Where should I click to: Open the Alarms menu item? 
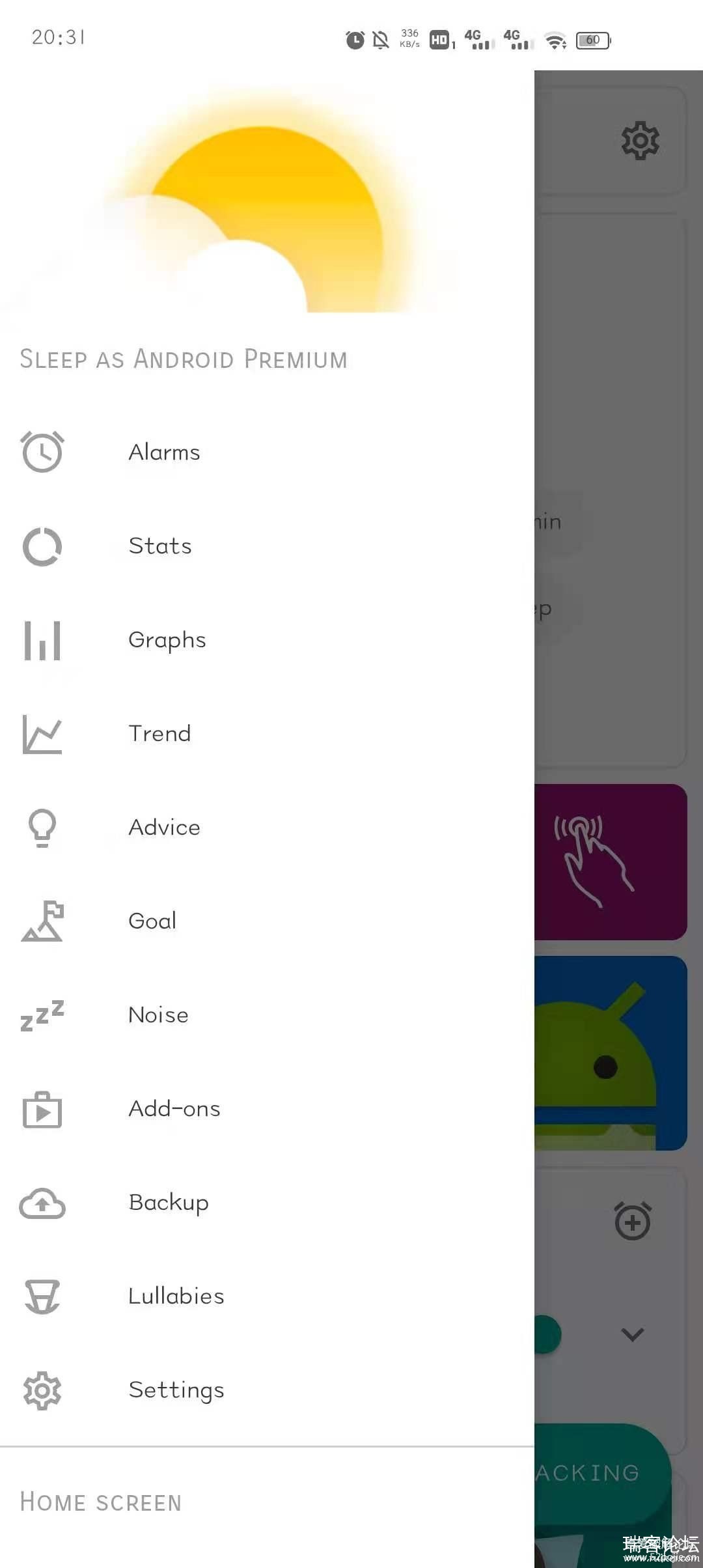point(164,452)
